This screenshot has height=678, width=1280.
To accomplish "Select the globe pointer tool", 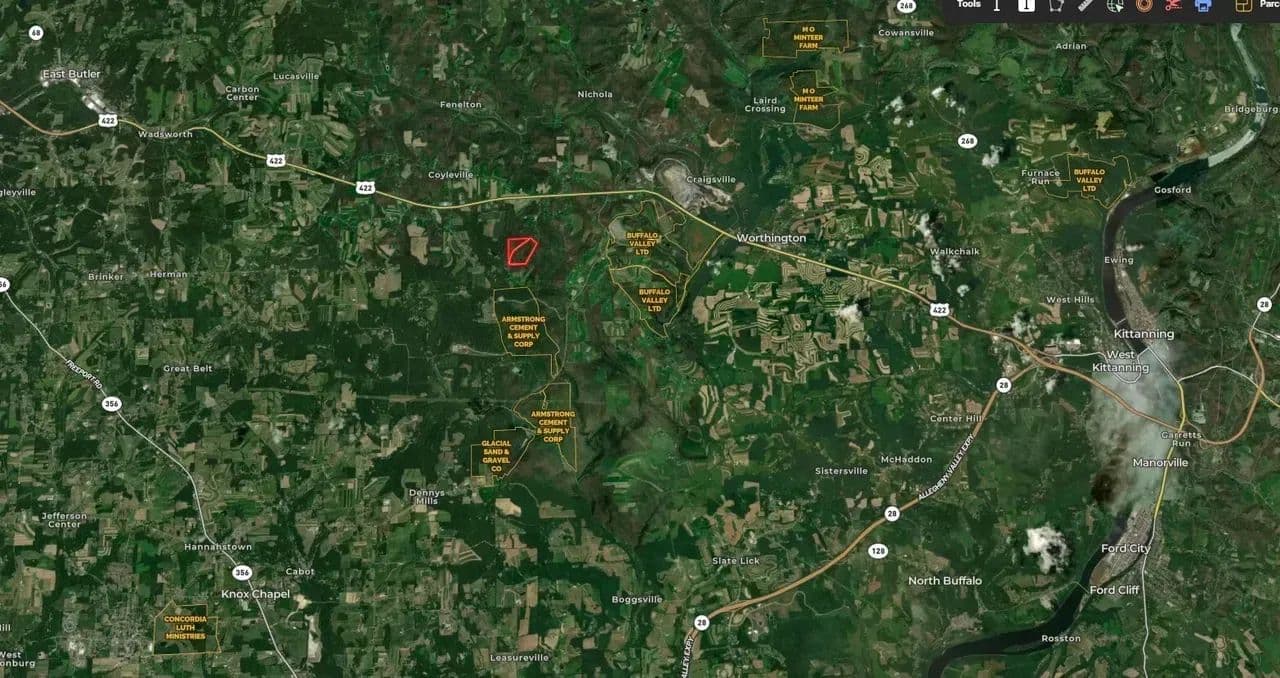I will tap(1115, 5).
